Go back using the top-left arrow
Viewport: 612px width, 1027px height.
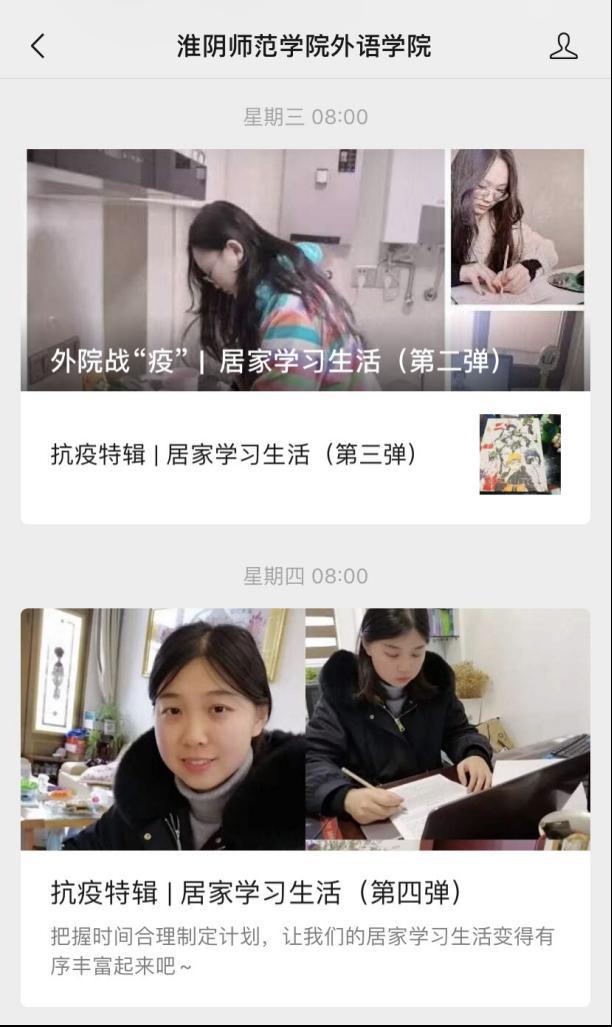click(38, 46)
